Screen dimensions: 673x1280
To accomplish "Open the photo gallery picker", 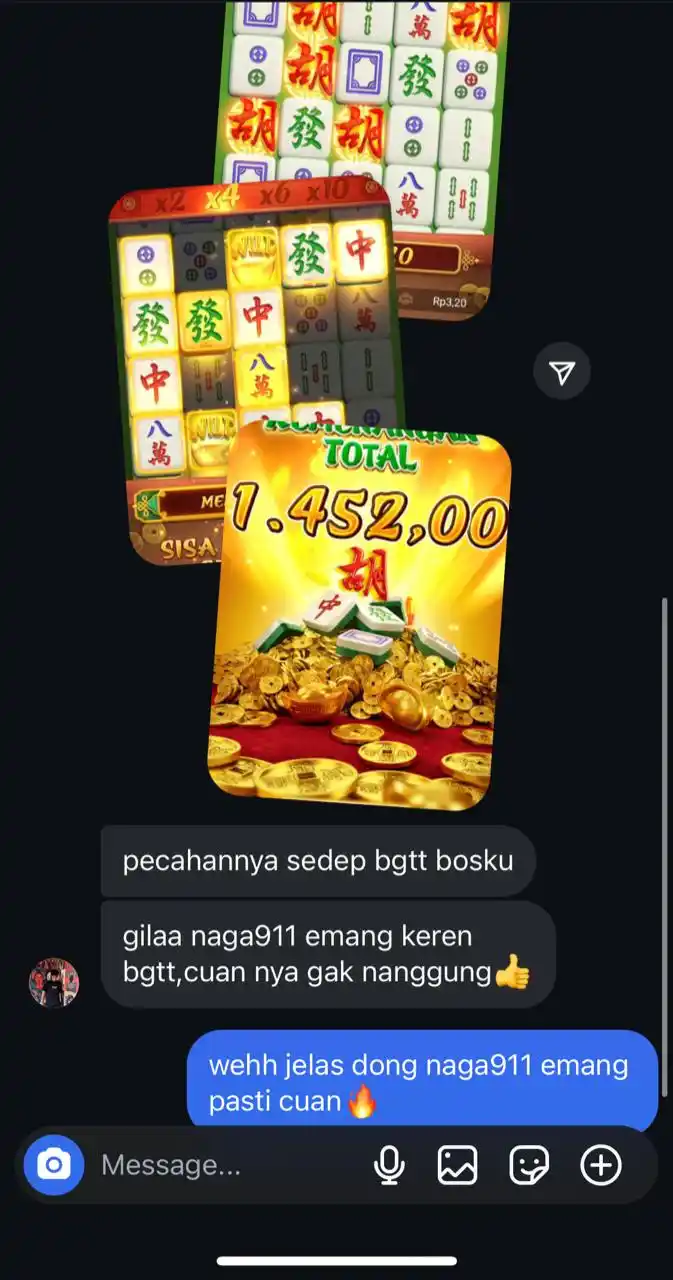I will [x=458, y=1165].
